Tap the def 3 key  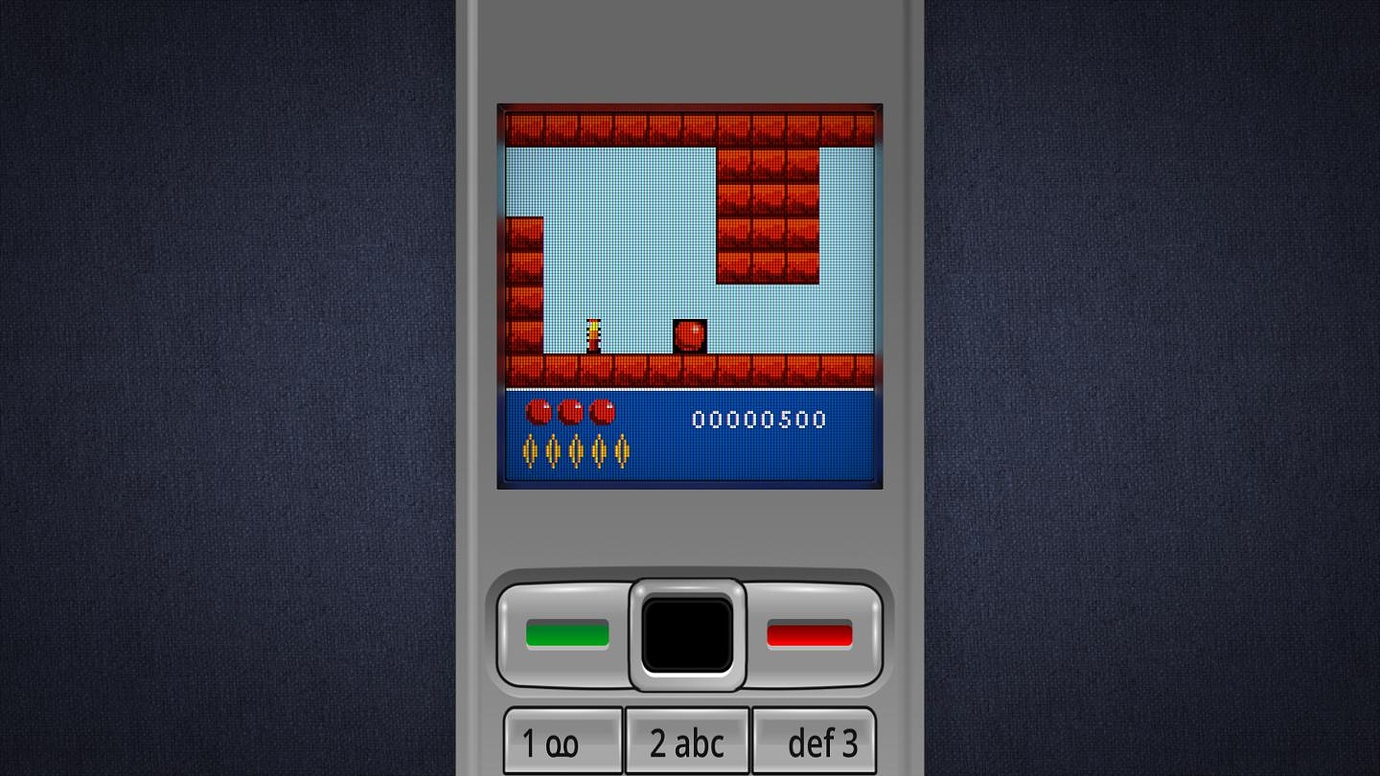[814, 742]
